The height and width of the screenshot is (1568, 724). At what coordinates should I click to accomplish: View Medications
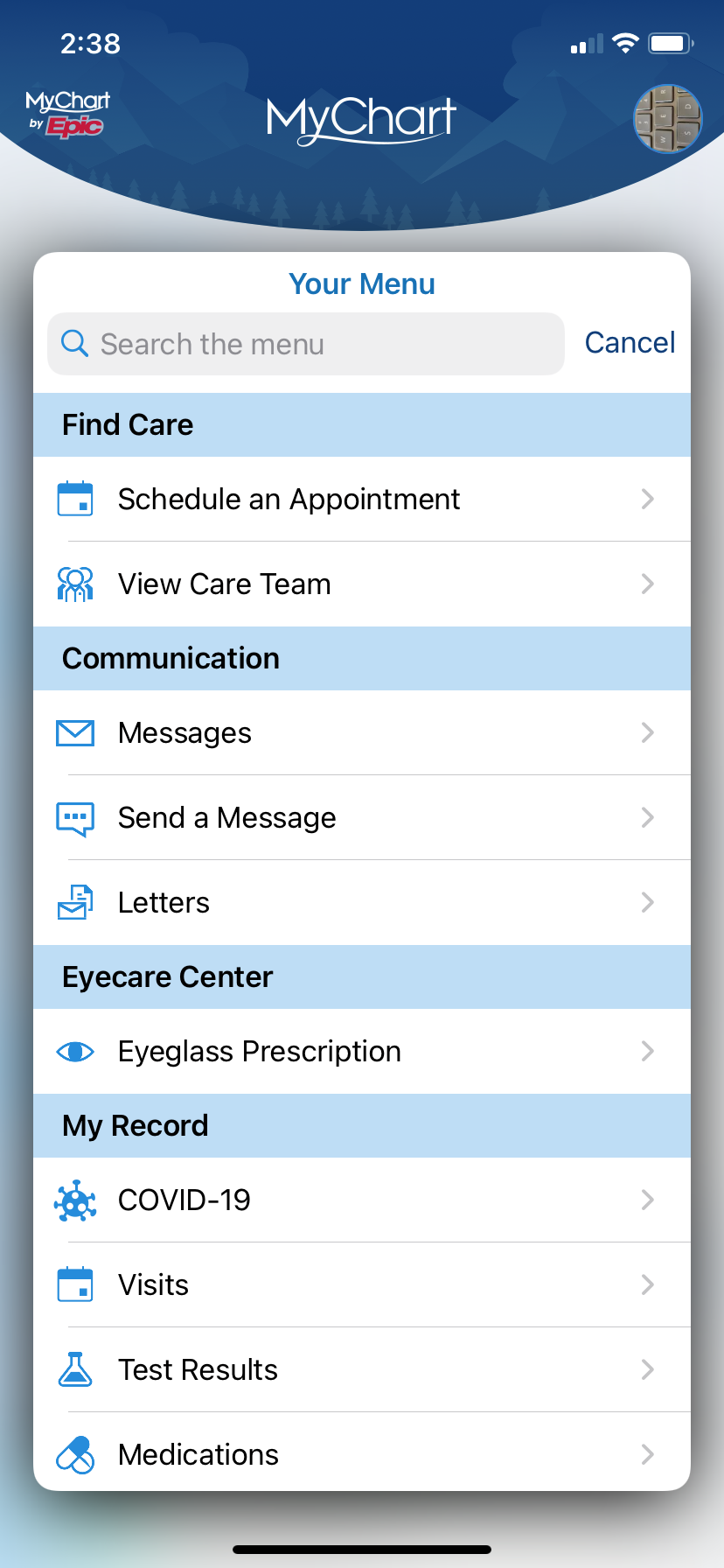pos(362,1452)
